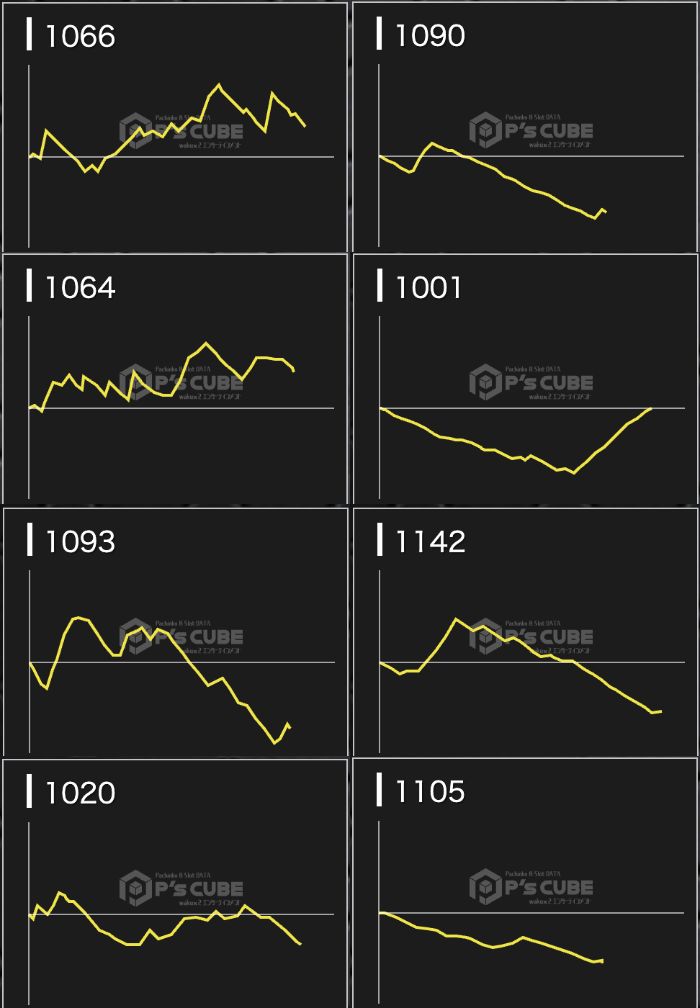Image resolution: width=700 pixels, height=1008 pixels.
Task: View details for machine 1064
Action: 174,379
